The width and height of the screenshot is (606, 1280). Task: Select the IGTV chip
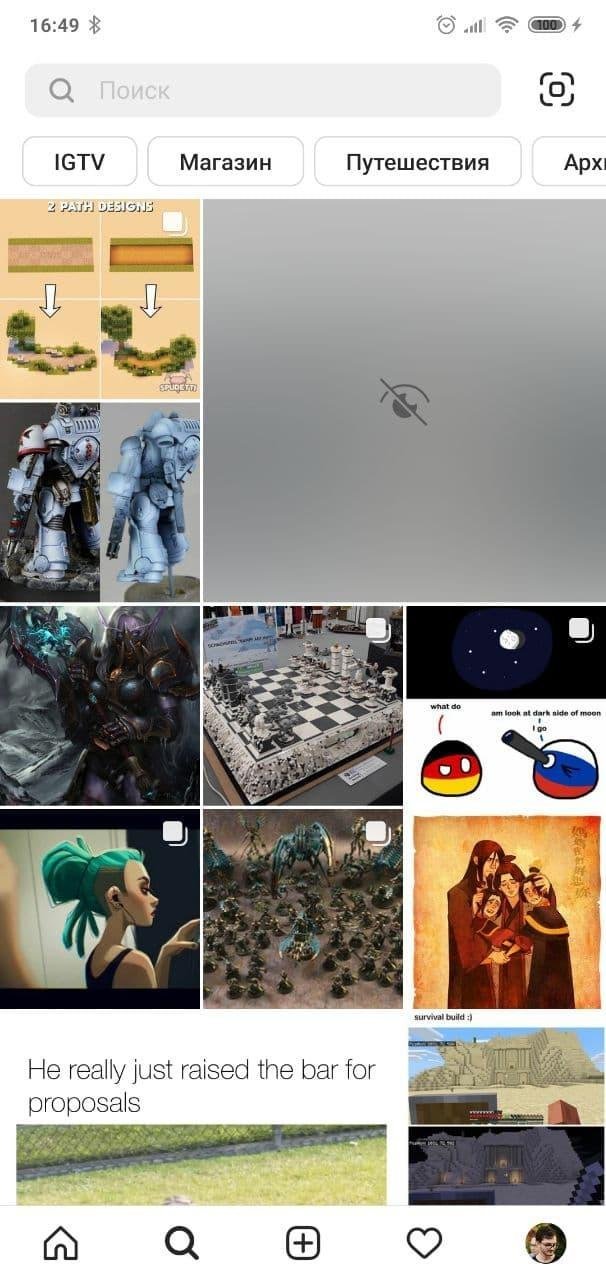(80, 162)
